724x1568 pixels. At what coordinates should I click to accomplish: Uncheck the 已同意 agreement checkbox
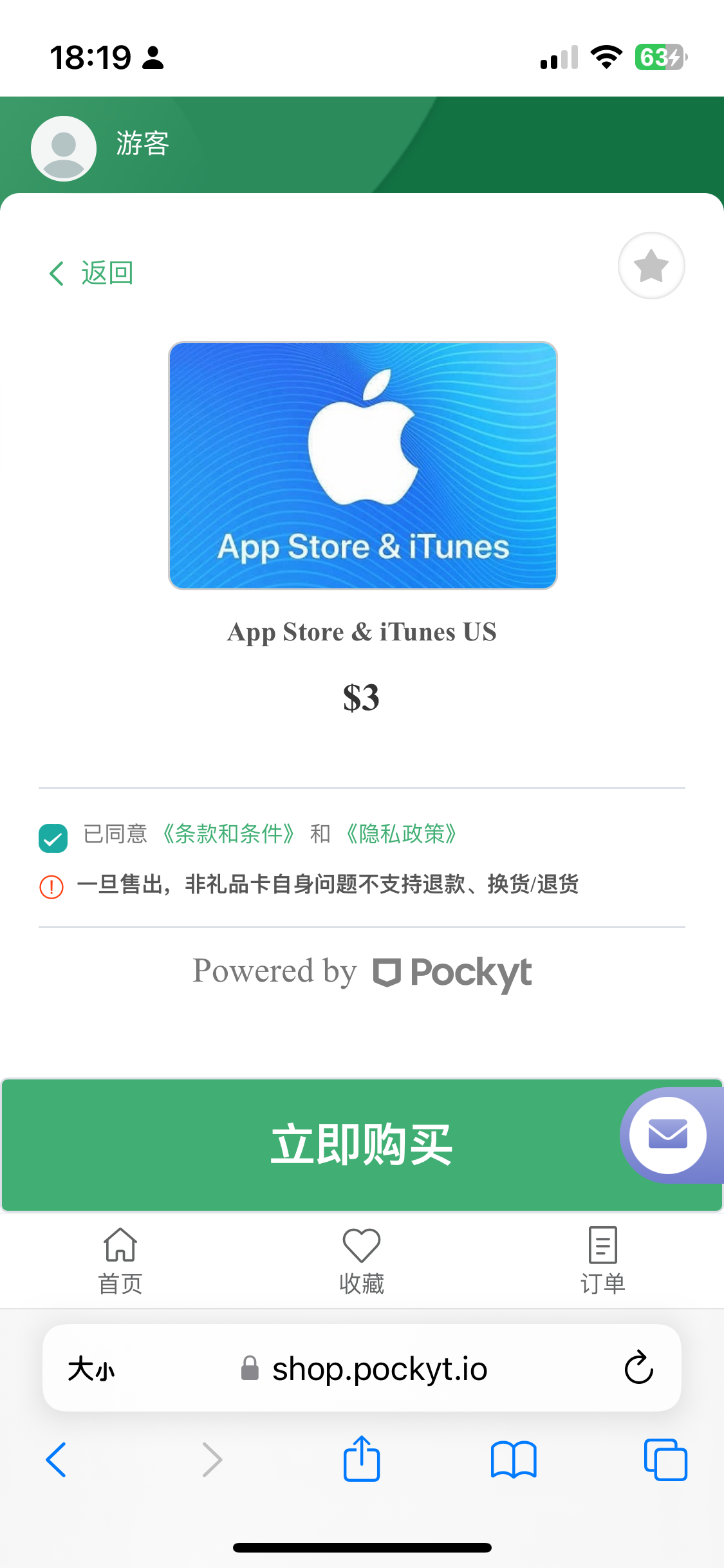click(x=53, y=838)
